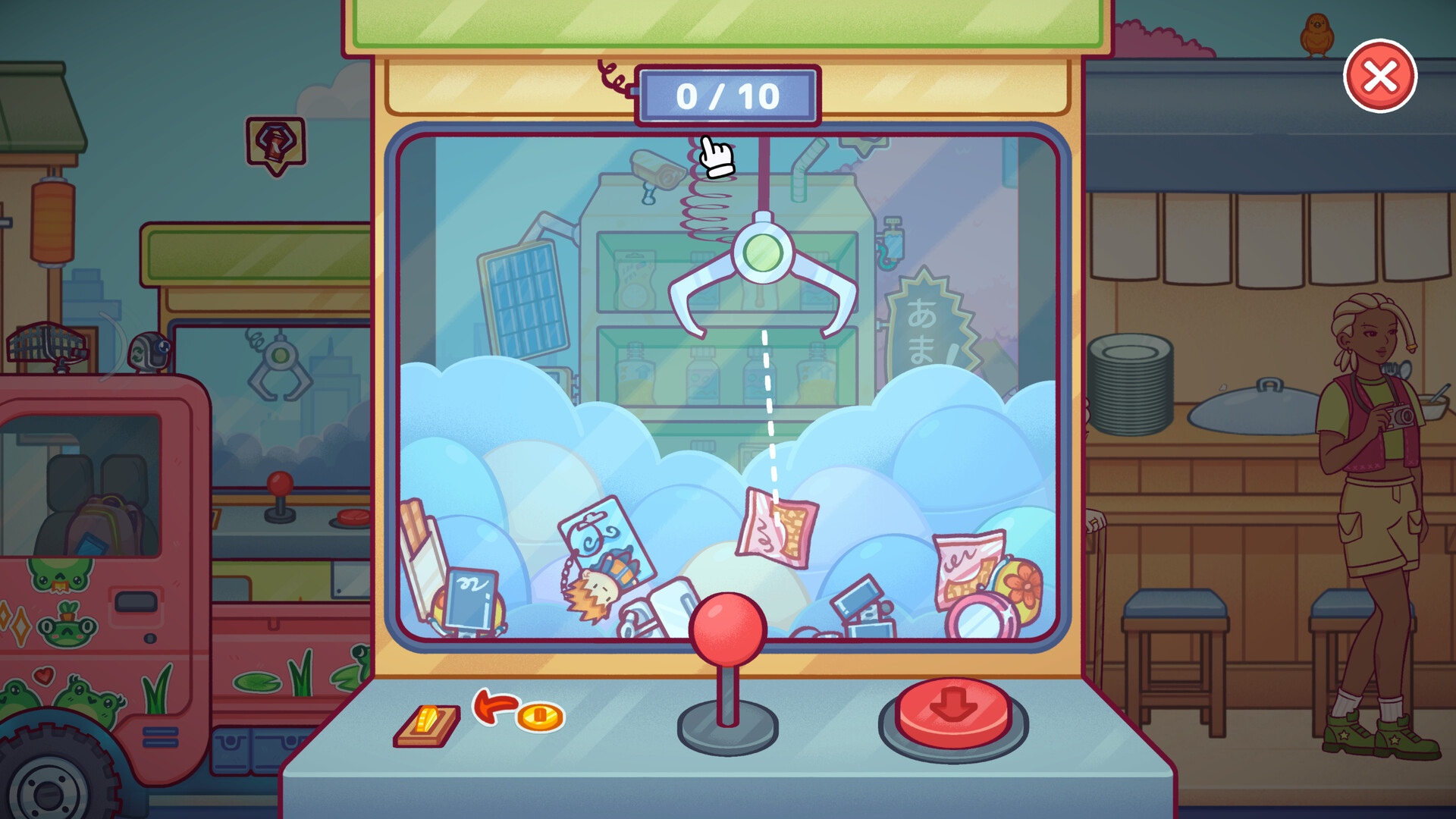The width and height of the screenshot is (1456, 819).
Task: Hit the red drop-claw button
Action: (952, 711)
